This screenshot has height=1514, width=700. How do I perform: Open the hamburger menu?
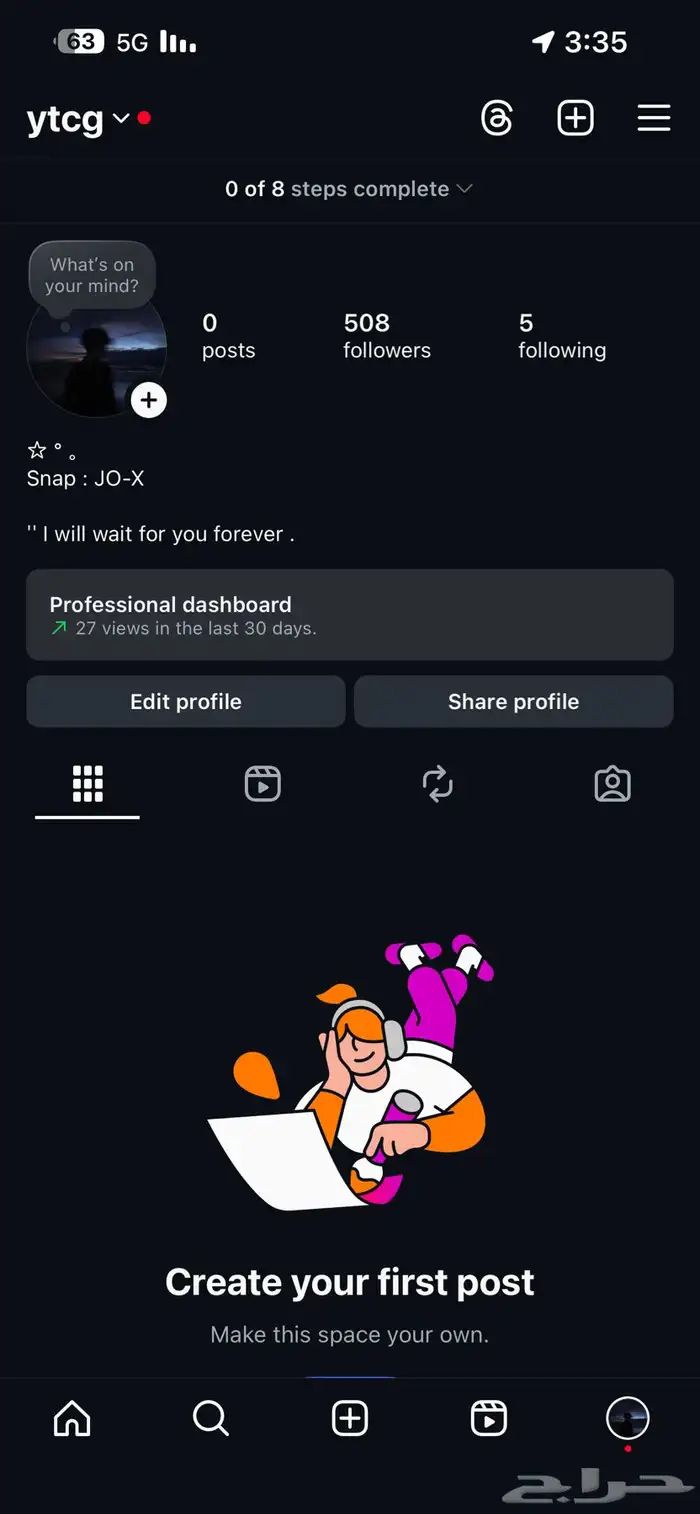click(x=654, y=118)
